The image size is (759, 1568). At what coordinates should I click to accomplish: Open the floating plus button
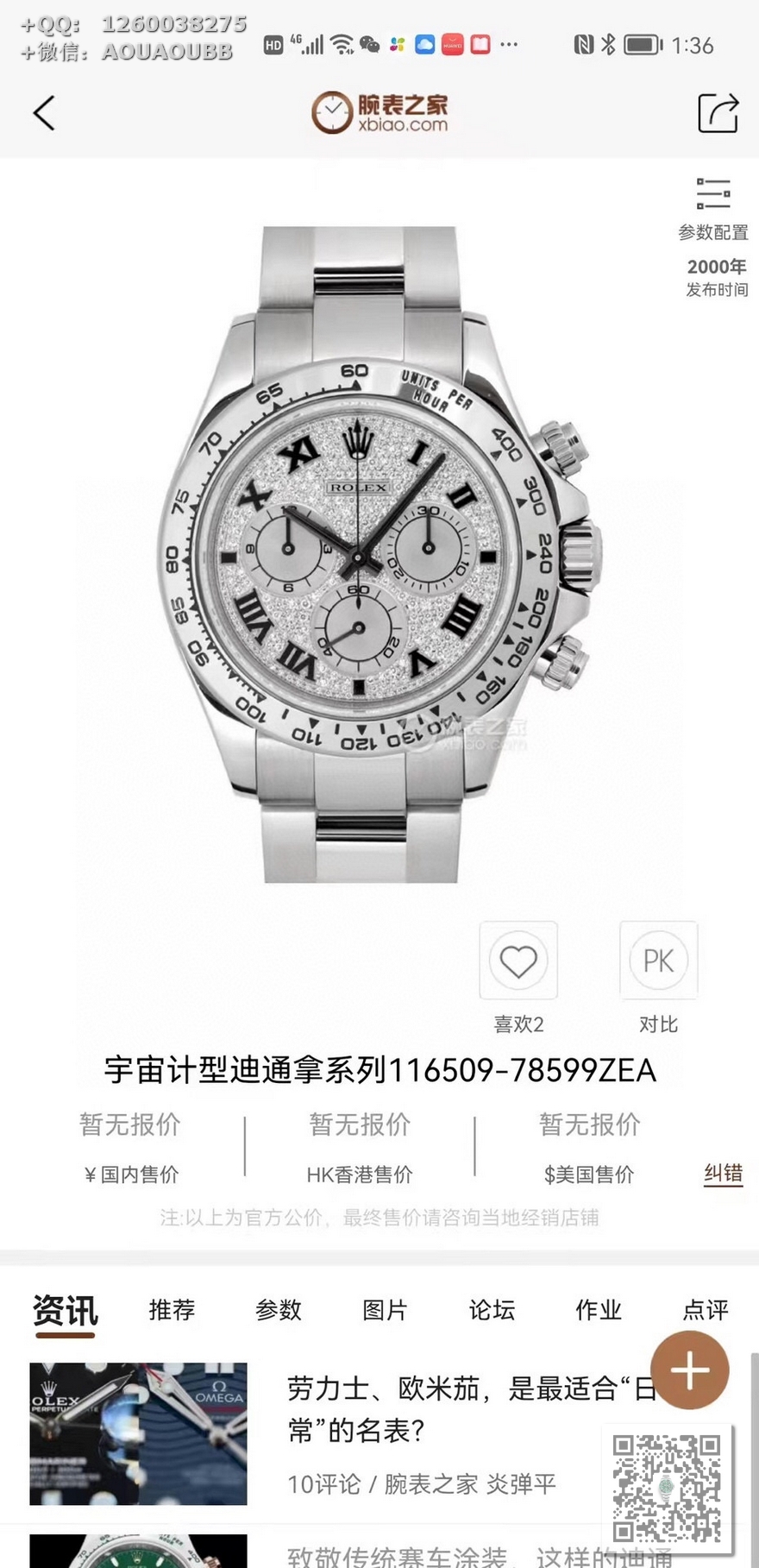pos(689,1370)
